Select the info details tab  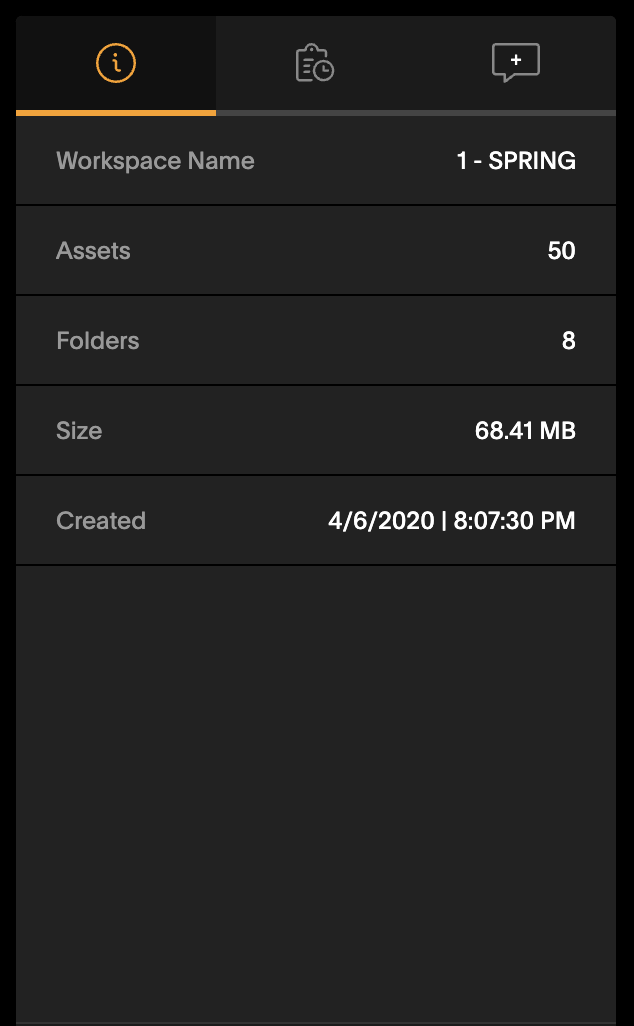[x=116, y=63]
